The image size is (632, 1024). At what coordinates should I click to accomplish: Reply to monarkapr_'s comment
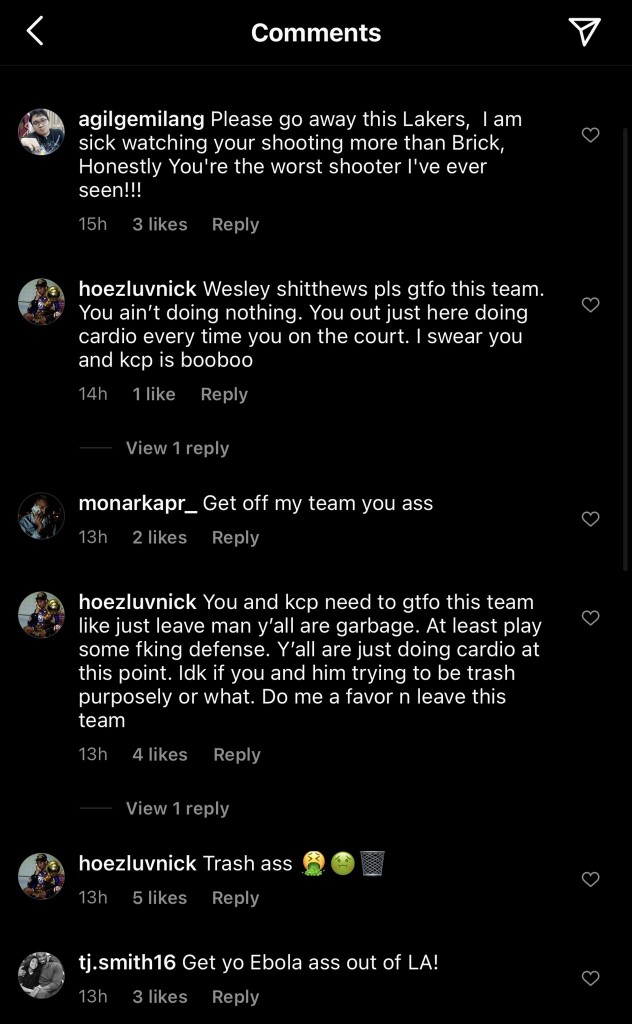coord(235,538)
